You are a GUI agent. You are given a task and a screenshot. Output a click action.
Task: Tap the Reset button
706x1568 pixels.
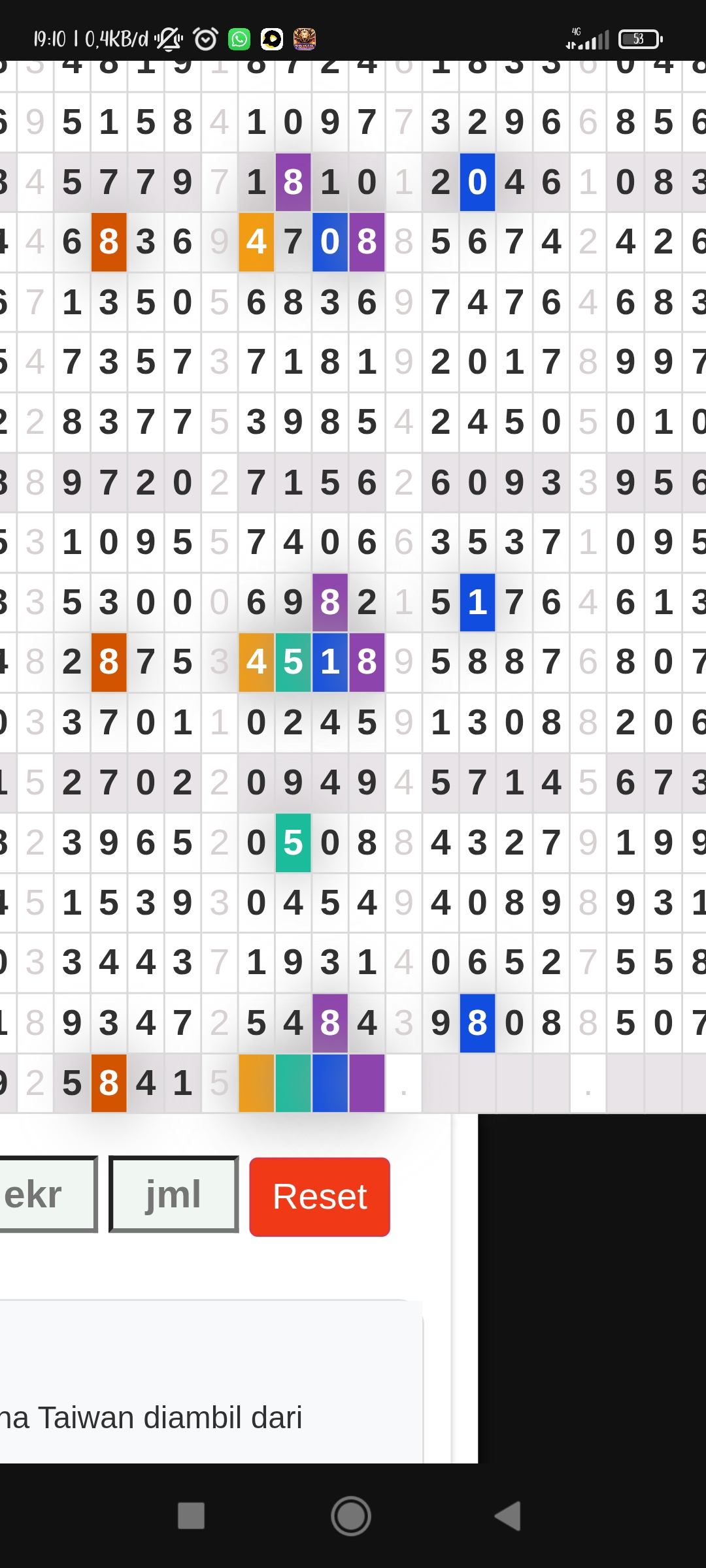point(319,1196)
